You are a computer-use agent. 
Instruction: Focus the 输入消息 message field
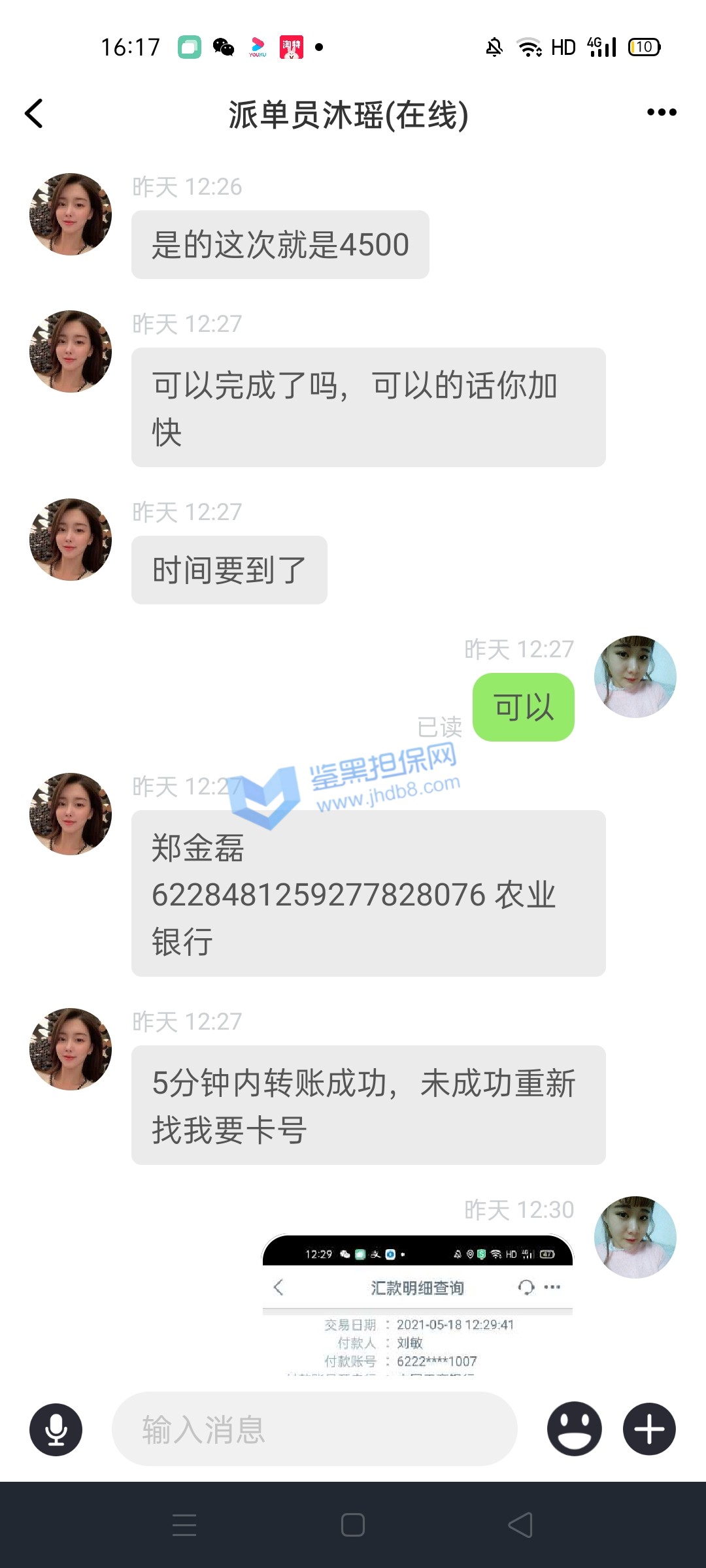click(x=314, y=1429)
